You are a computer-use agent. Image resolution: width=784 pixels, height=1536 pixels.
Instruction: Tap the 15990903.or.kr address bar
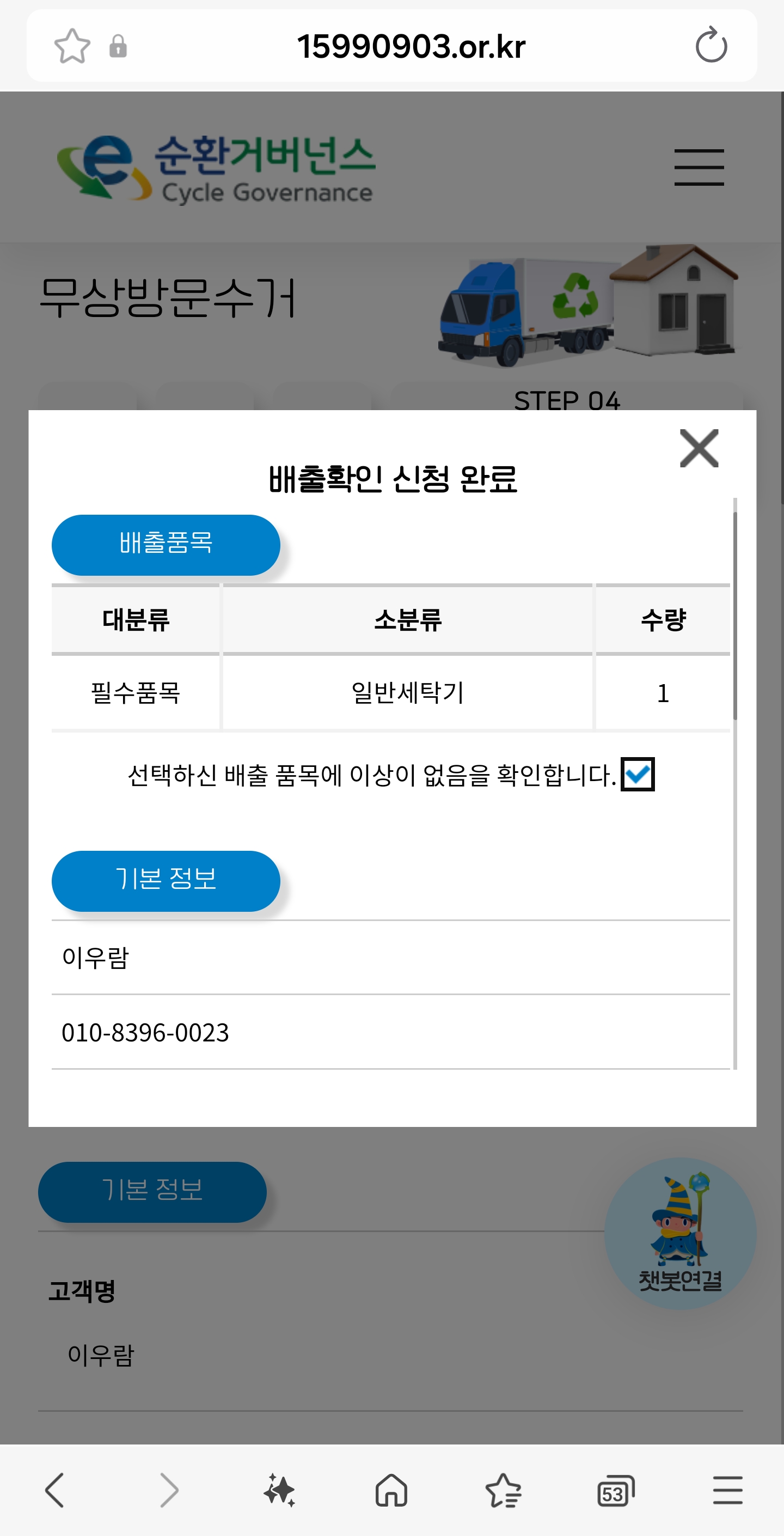click(411, 46)
